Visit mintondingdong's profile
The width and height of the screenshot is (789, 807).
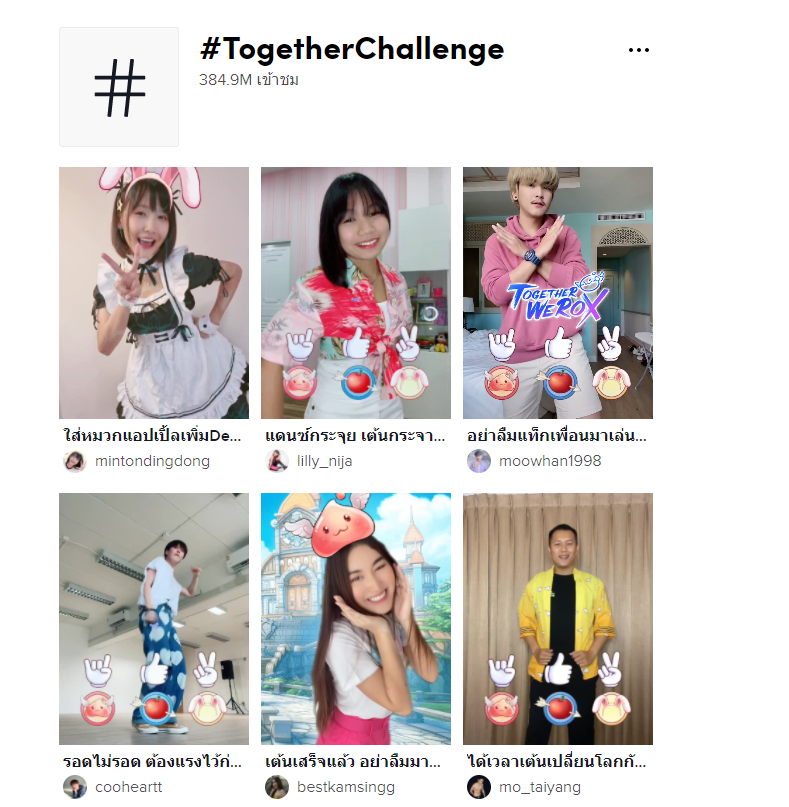151,461
